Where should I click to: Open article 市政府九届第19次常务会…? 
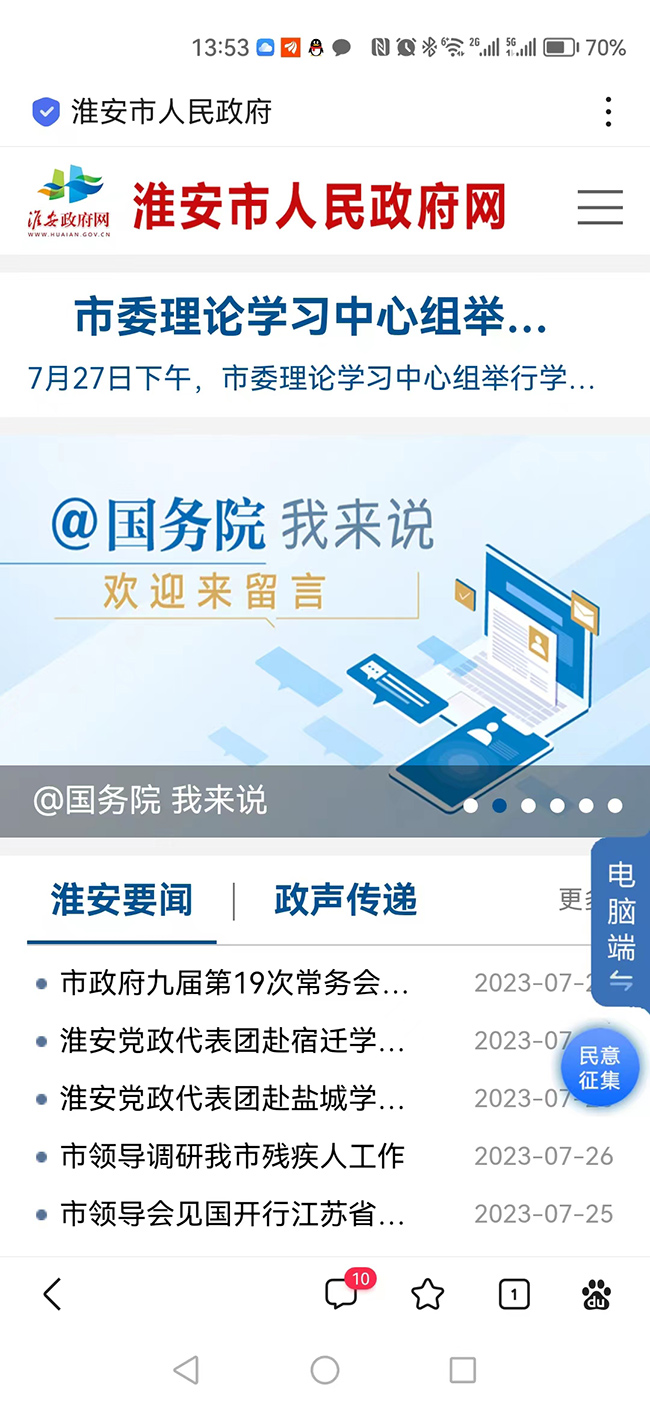click(x=235, y=984)
